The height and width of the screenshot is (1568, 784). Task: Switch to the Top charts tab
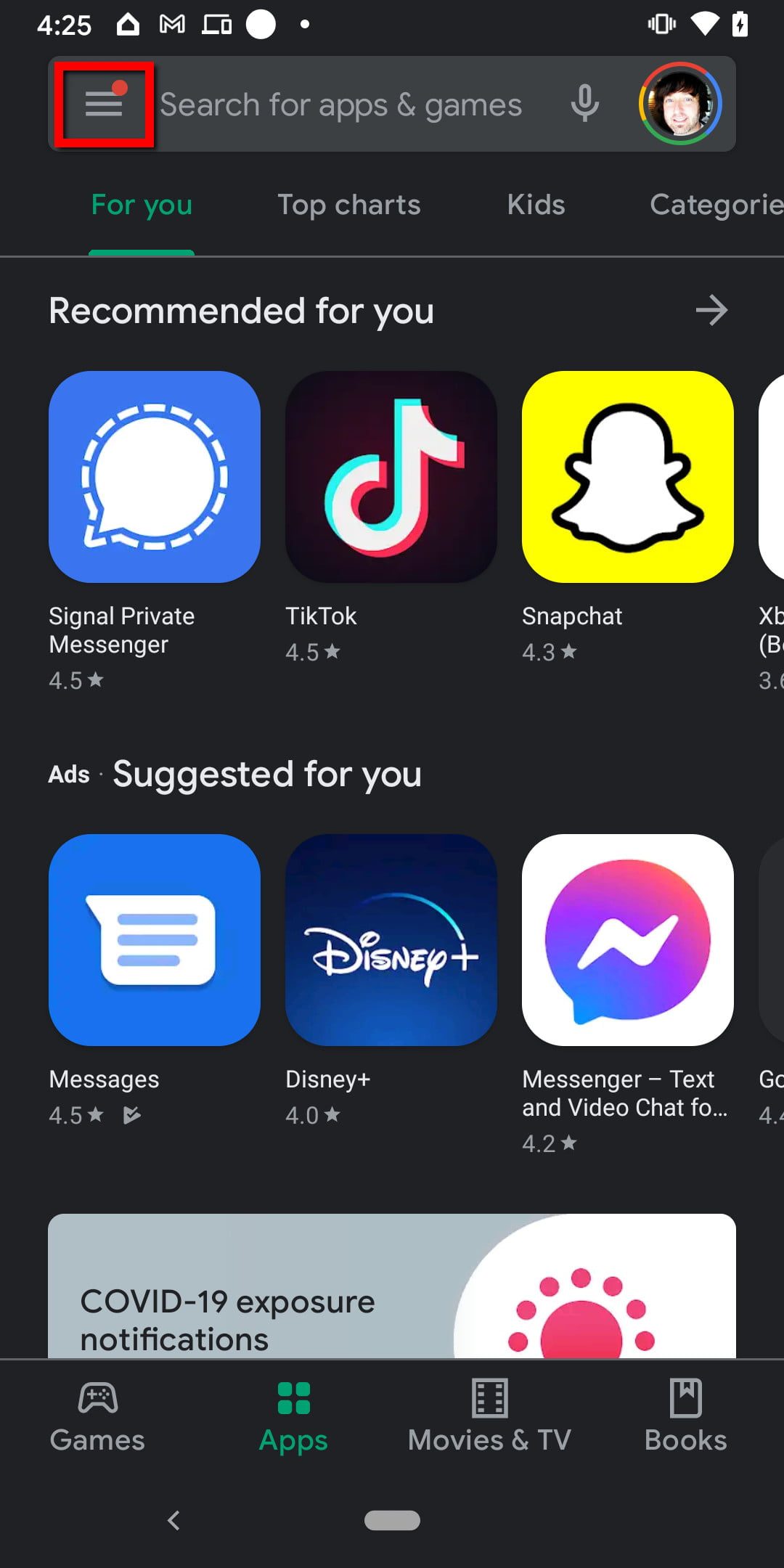pos(349,205)
